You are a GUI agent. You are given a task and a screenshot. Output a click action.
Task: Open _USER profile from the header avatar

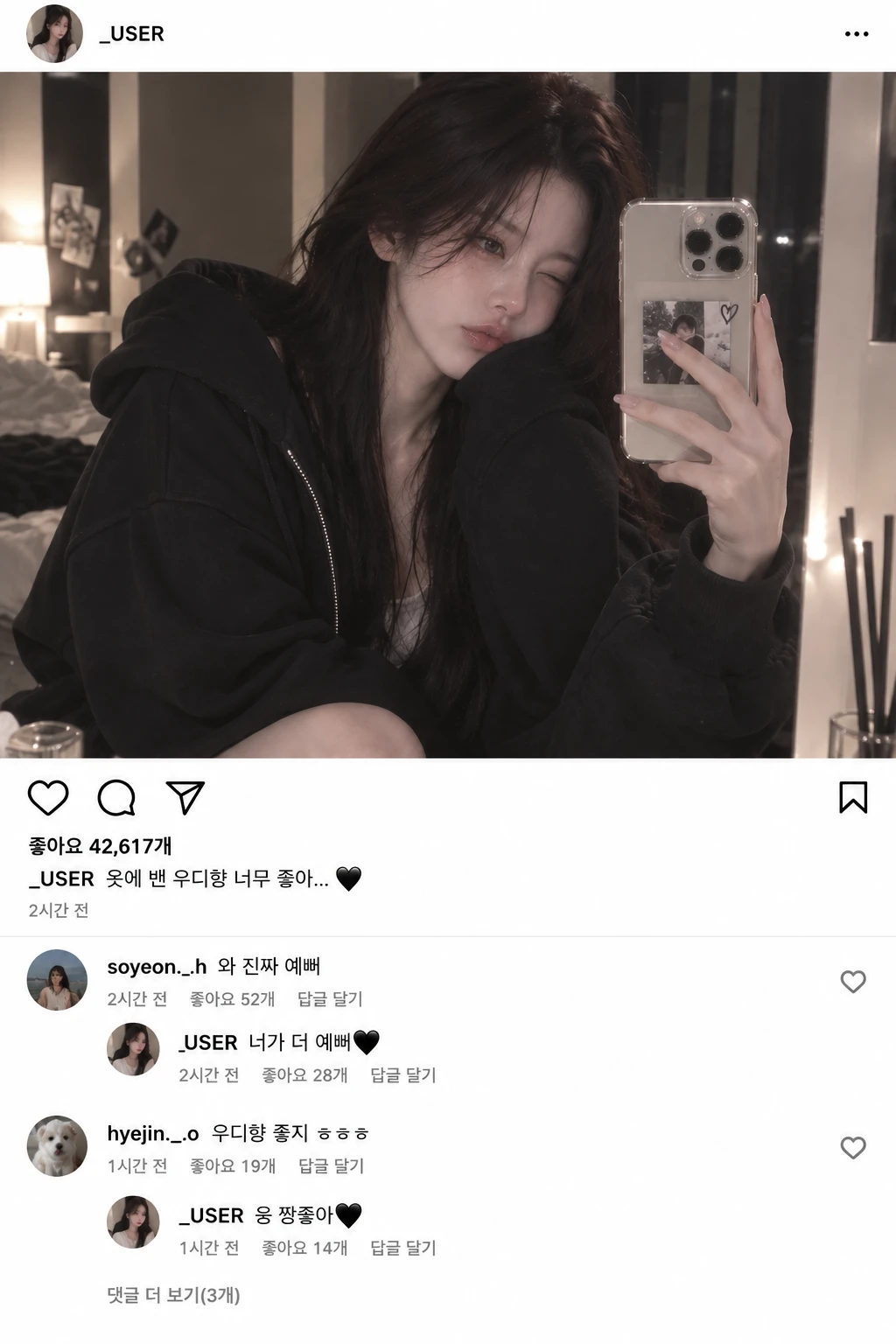[x=55, y=34]
